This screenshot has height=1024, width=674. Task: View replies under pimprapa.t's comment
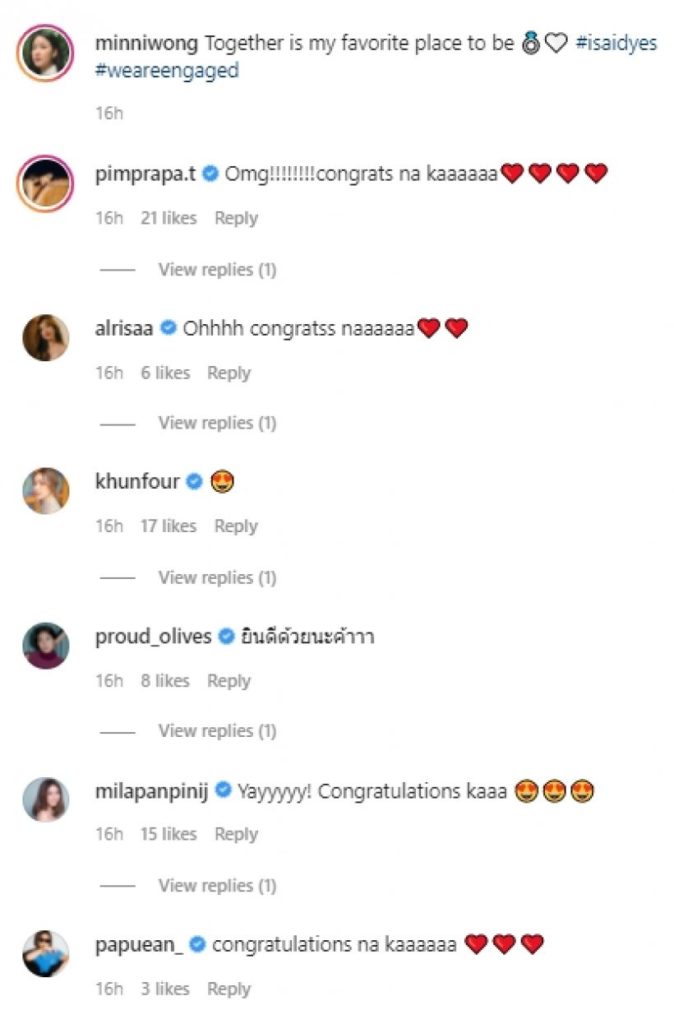click(x=216, y=270)
